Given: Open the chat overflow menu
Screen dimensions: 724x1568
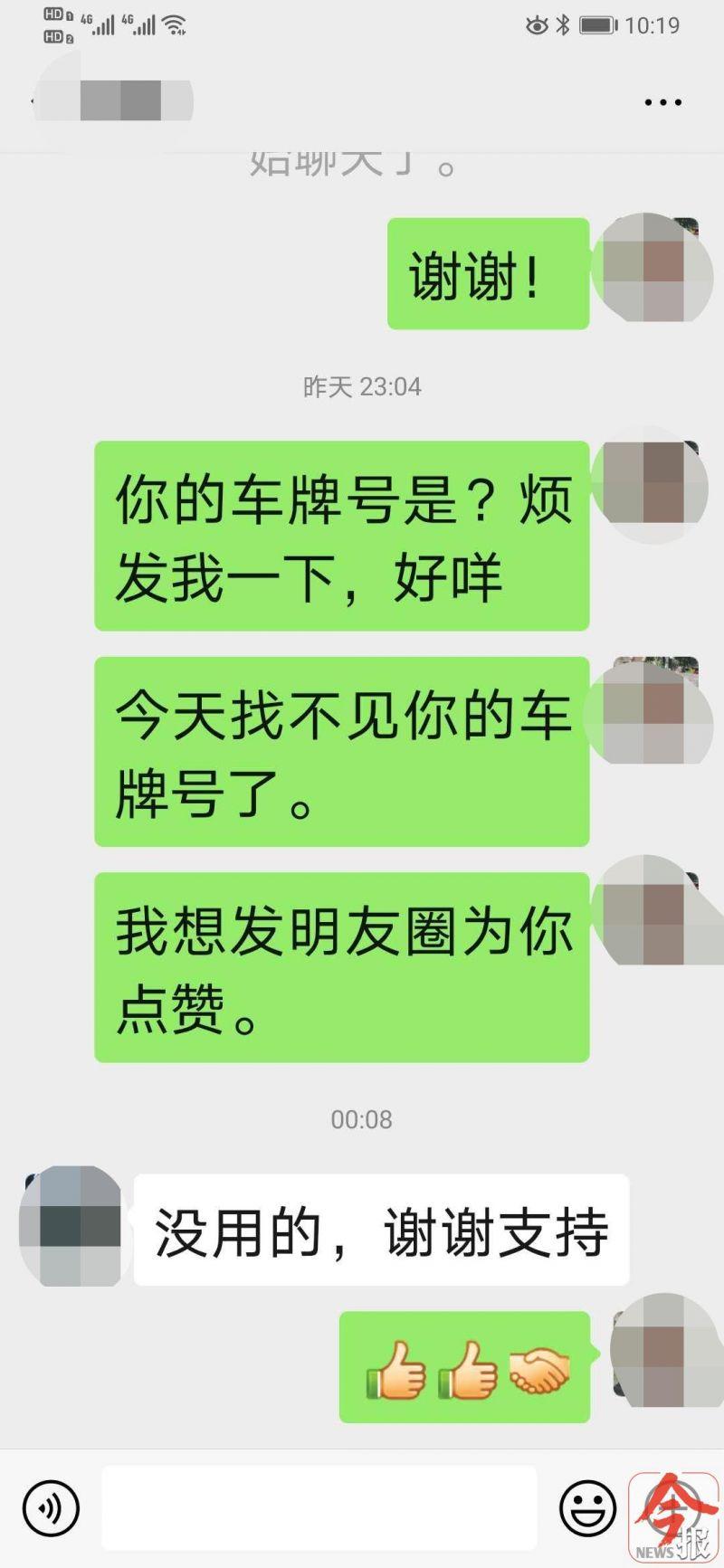Looking at the screenshot, I should [x=662, y=102].
